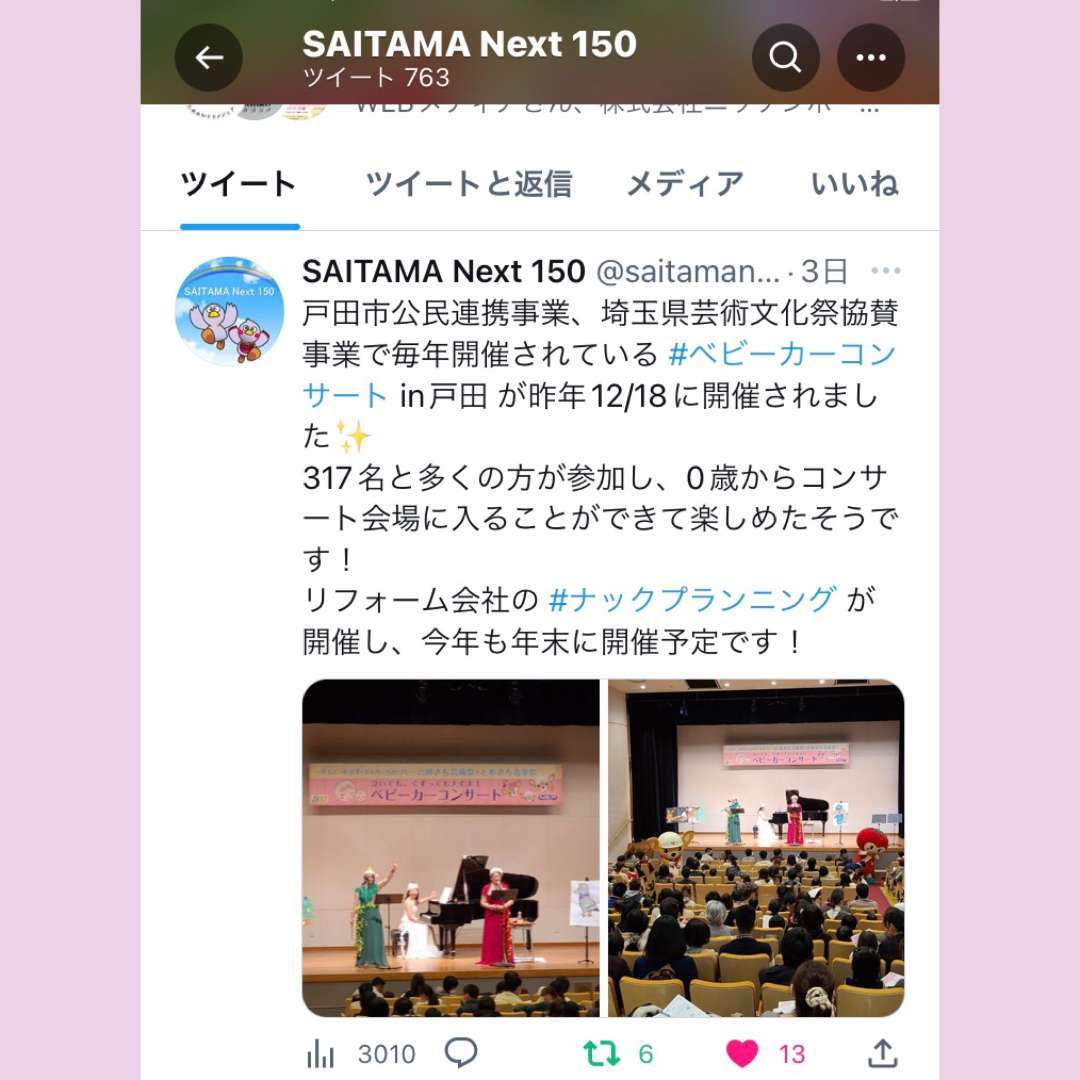Screen dimensions: 1080x1080
Task: Reply to the tweet
Action: [461, 1052]
